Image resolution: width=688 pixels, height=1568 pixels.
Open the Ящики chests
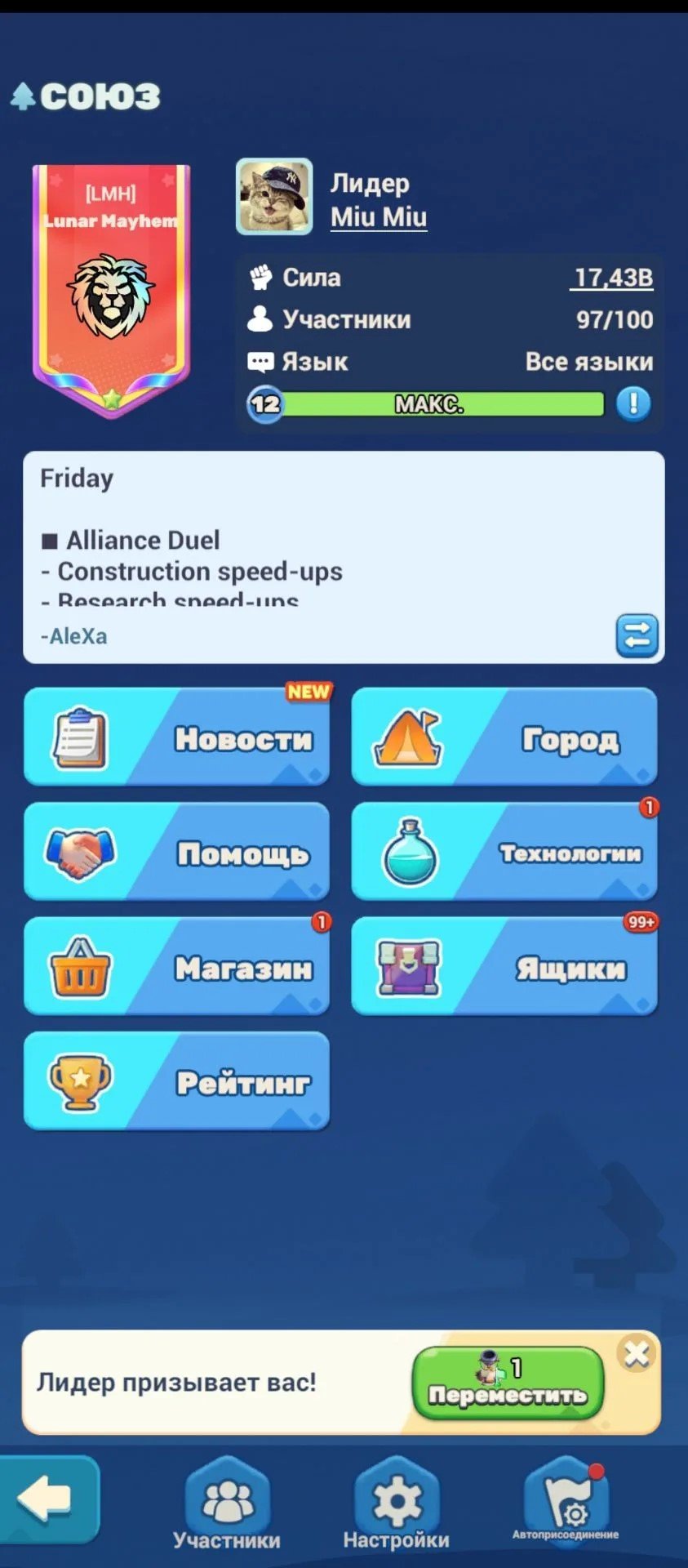click(x=504, y=966)
